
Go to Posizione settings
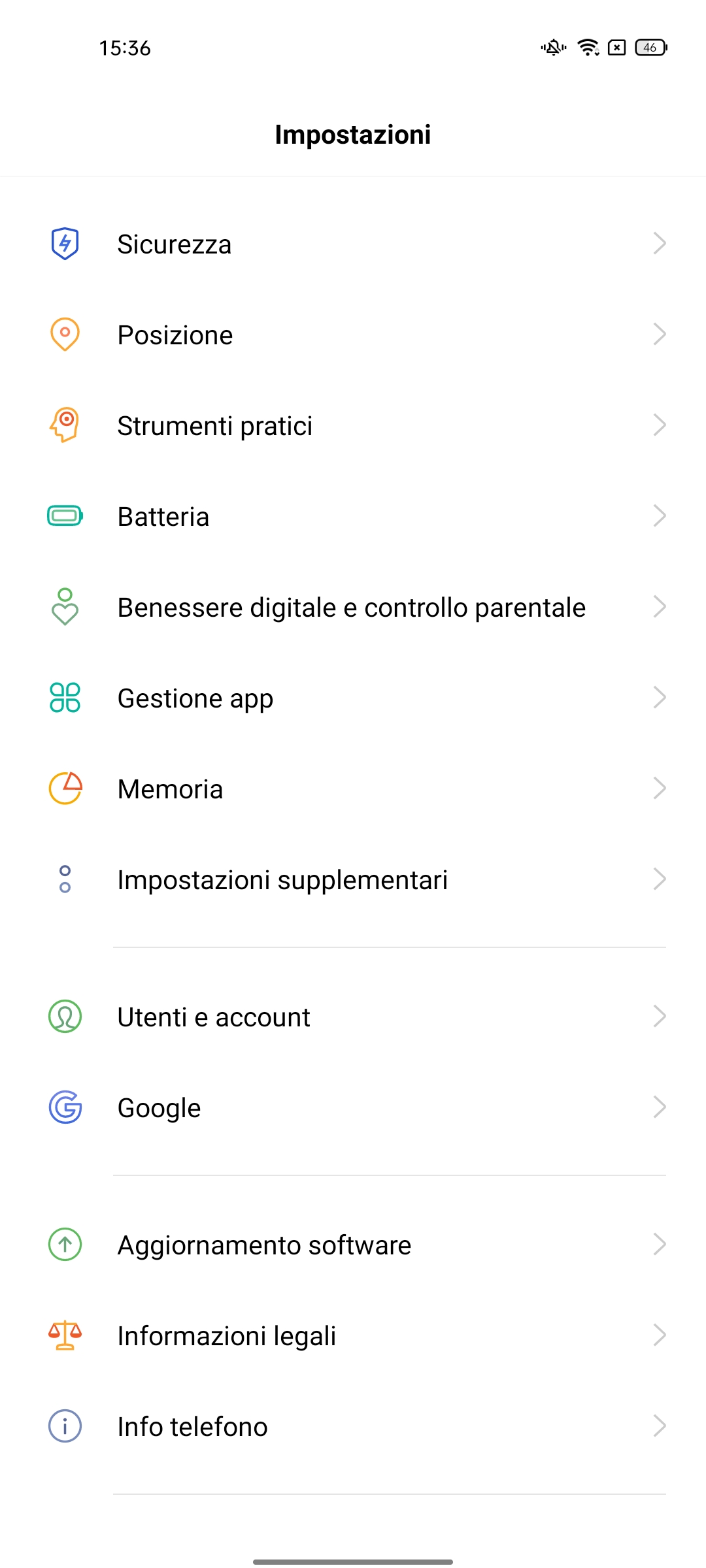353,335
